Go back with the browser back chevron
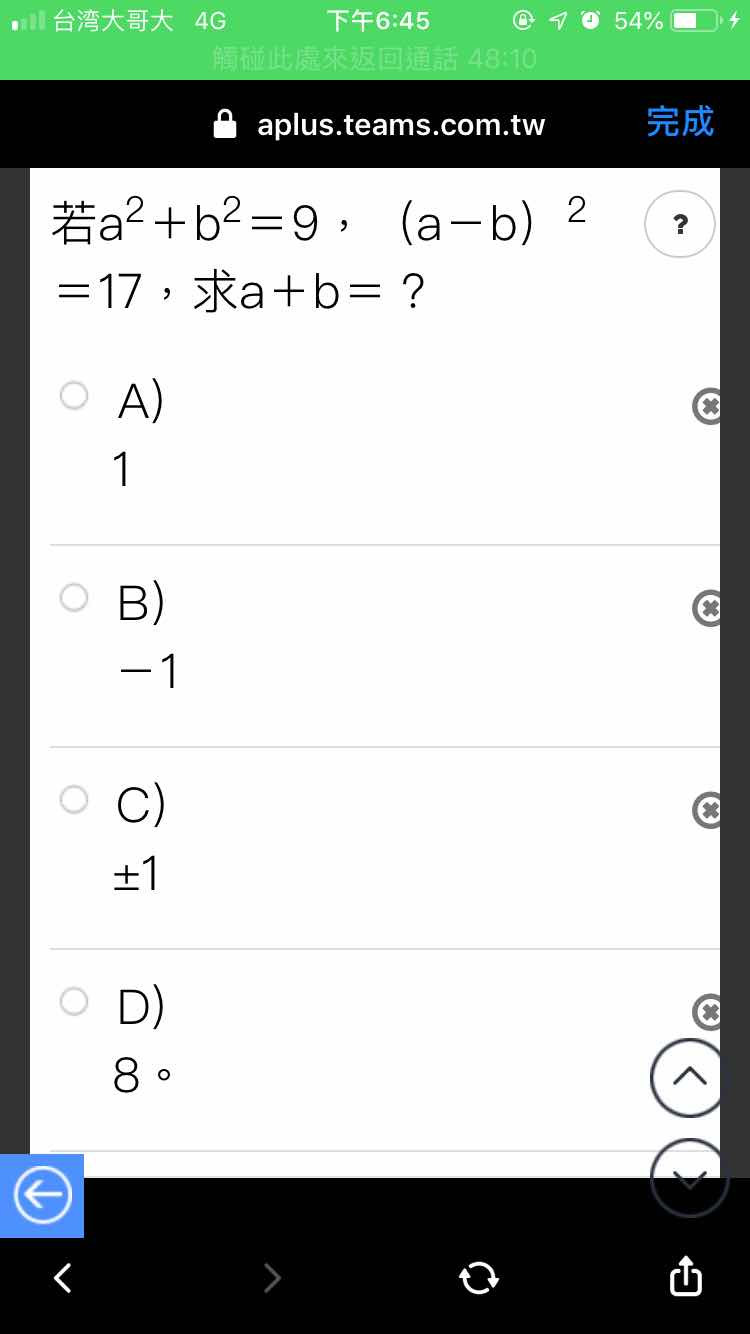Viewport: 750px width, 1334px height. tap(63, 1277)
